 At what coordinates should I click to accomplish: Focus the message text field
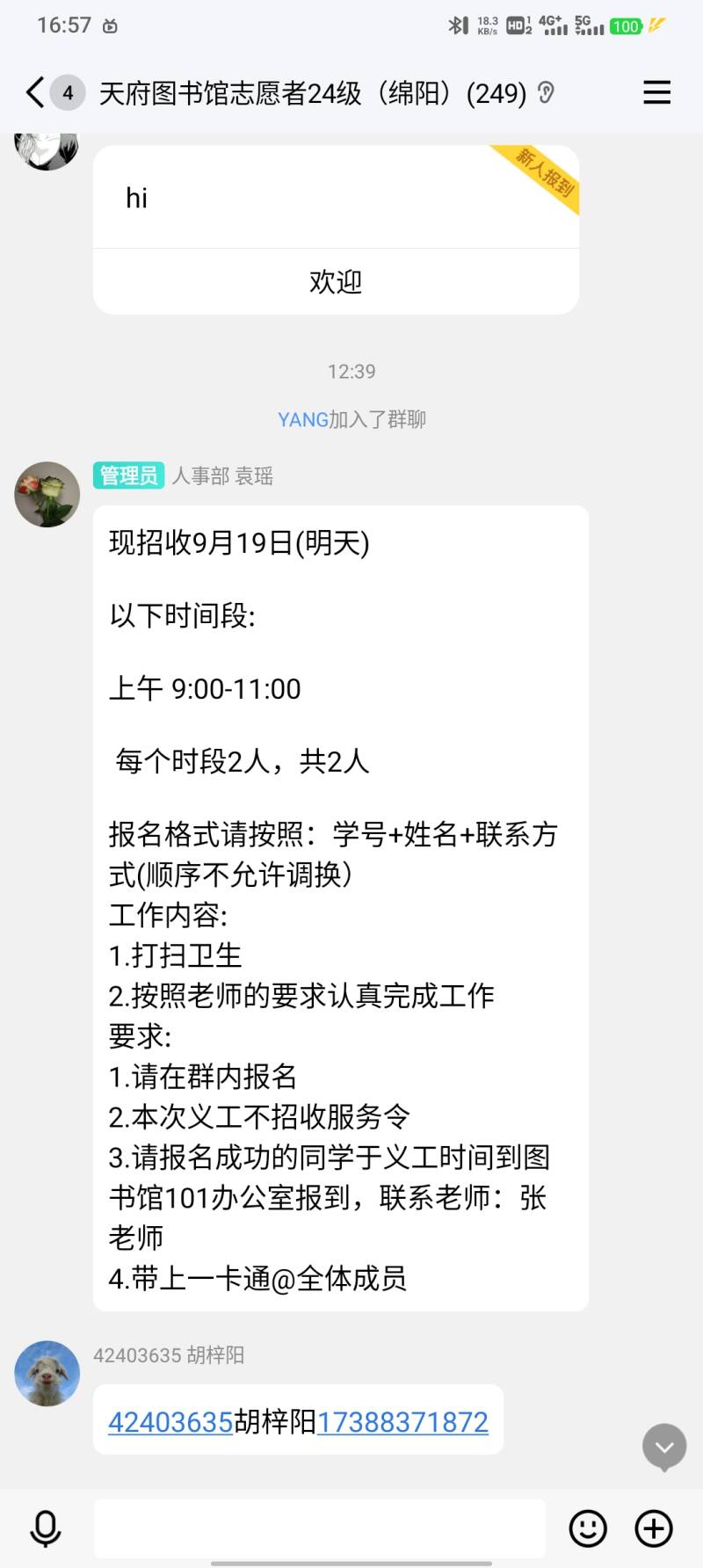point(320,1528)
